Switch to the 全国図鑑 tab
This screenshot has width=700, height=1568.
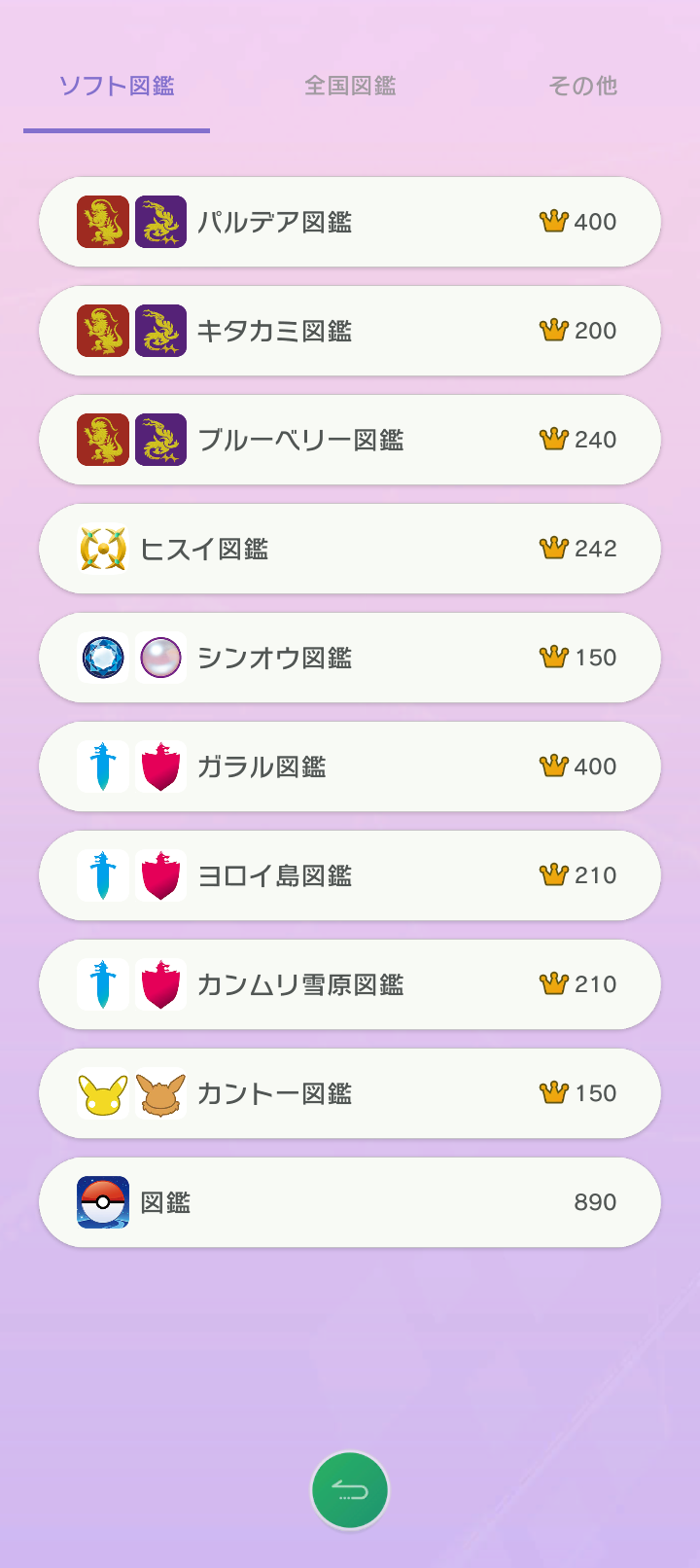click(352, 86)
